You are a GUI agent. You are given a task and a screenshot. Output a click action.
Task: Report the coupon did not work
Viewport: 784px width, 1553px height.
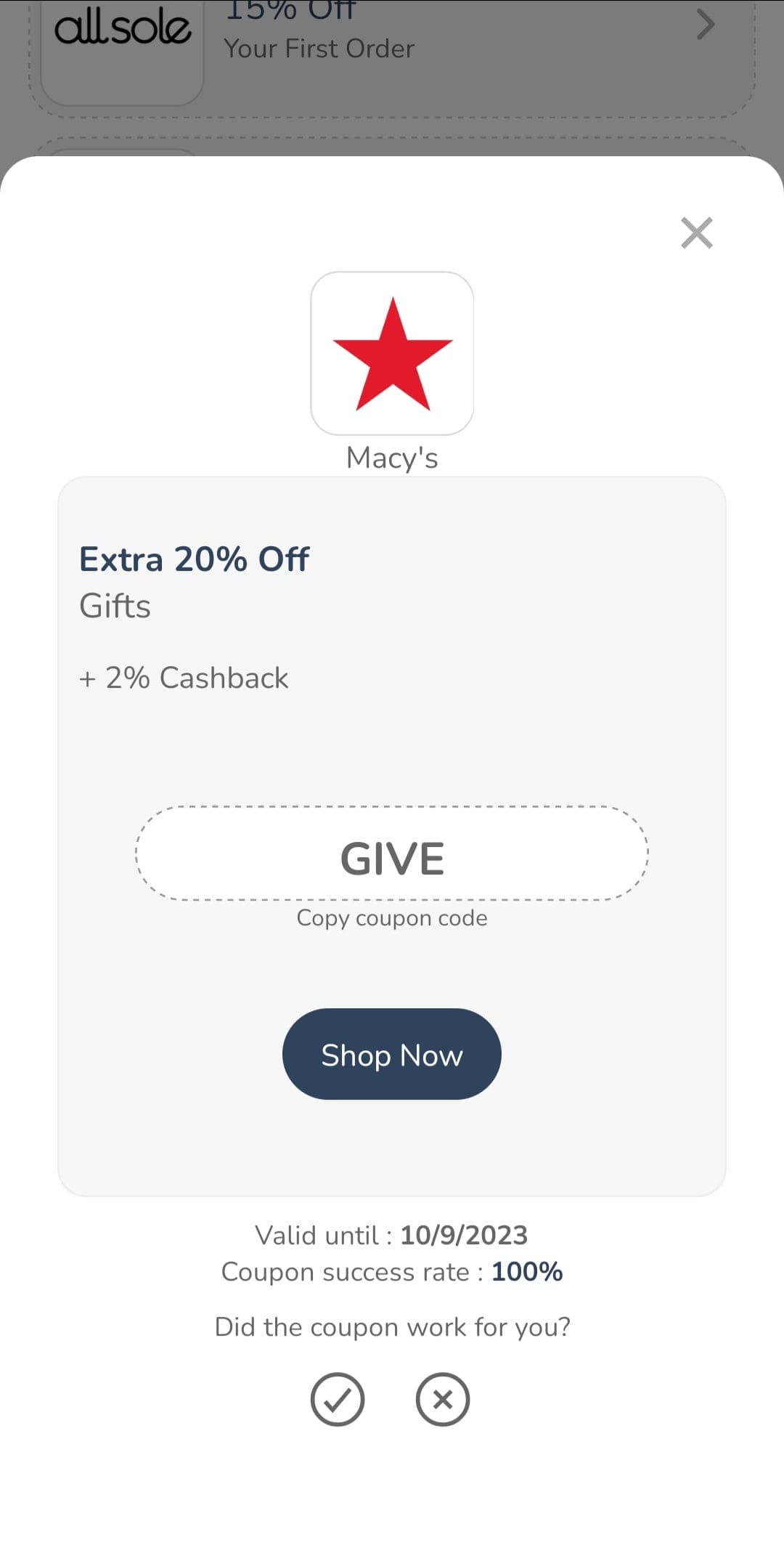tap(443, 1399)
